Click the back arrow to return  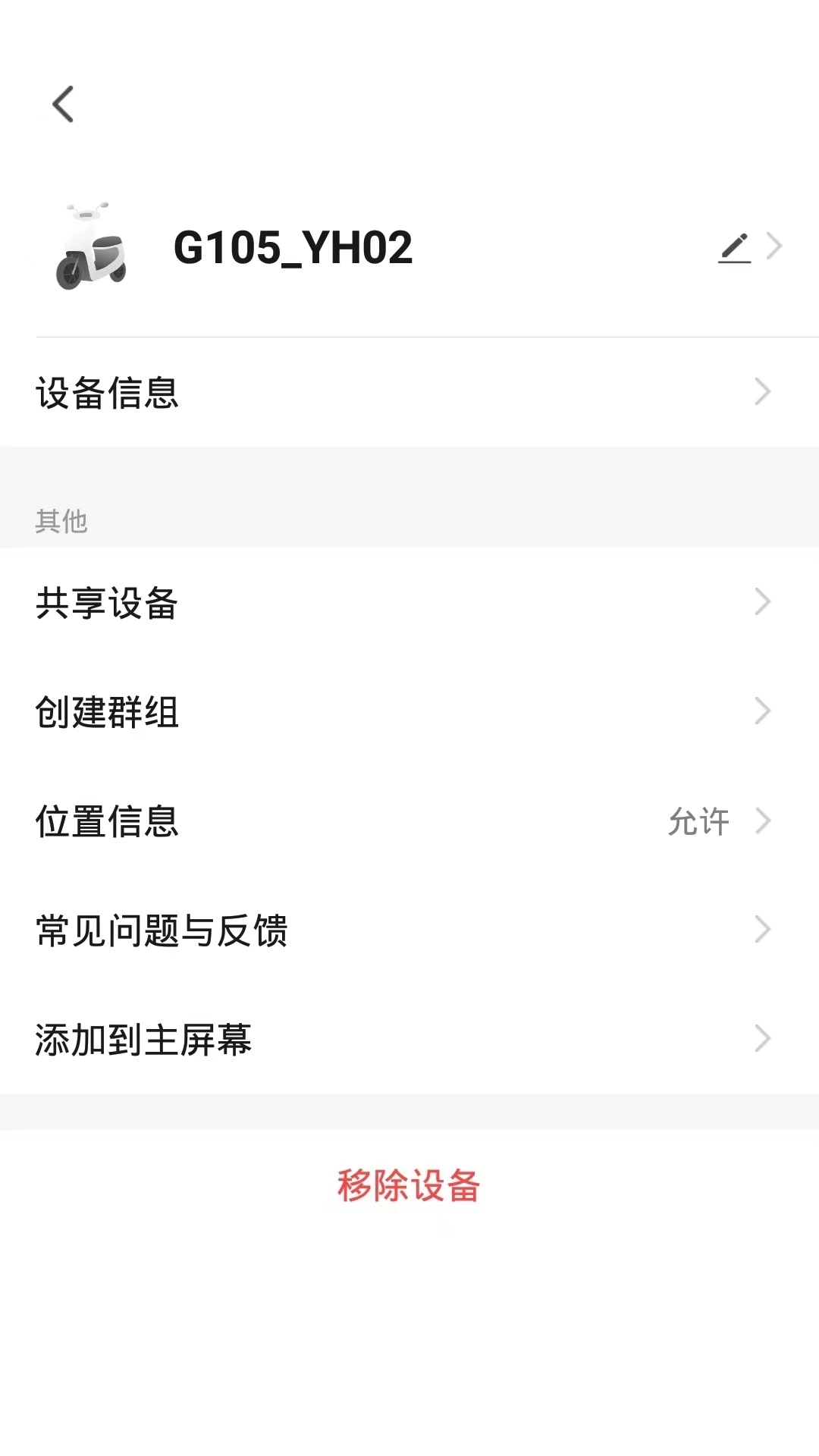pos(64,105)
